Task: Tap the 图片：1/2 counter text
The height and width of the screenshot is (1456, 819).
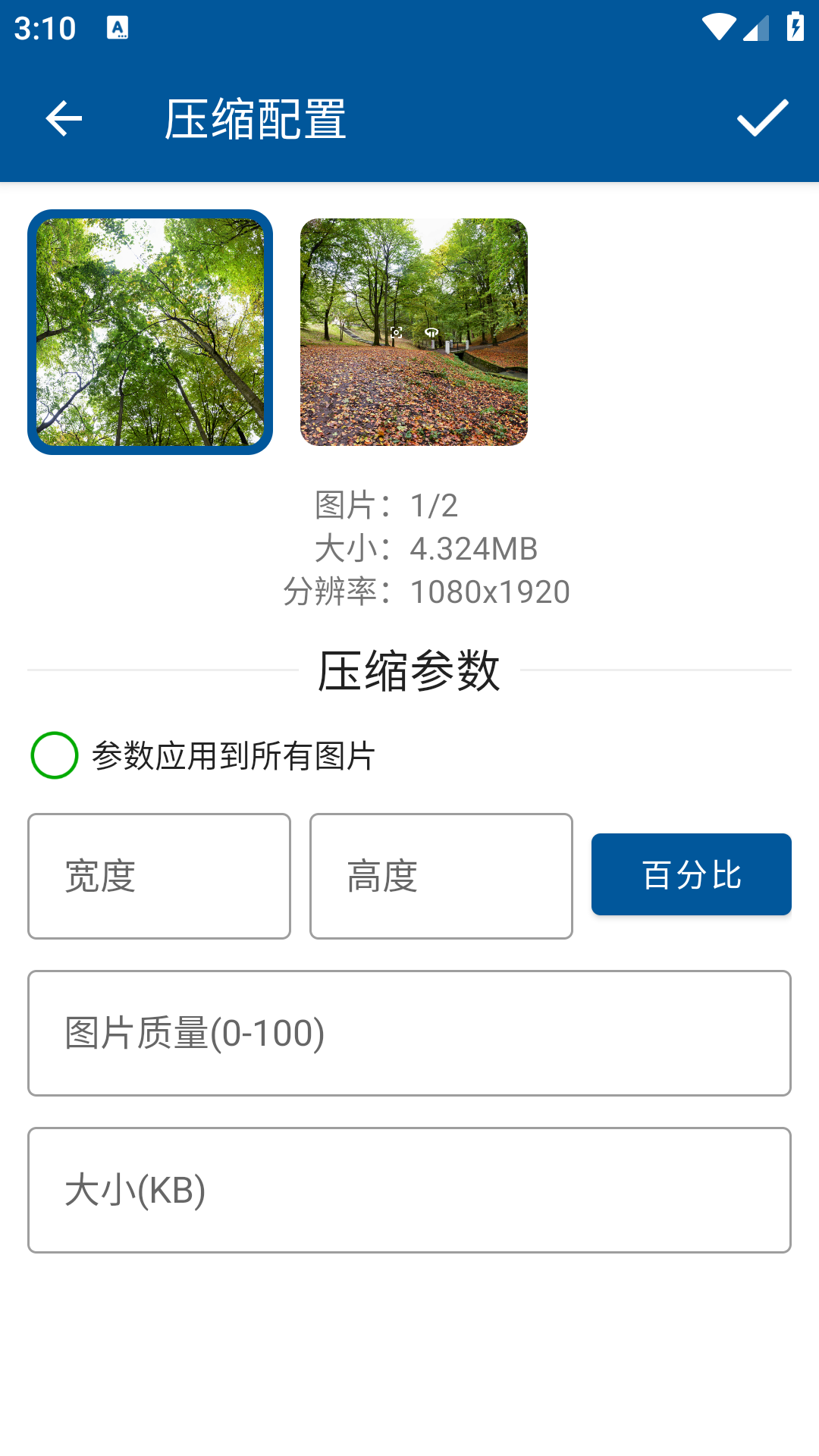Action: (x=388, y=504)
